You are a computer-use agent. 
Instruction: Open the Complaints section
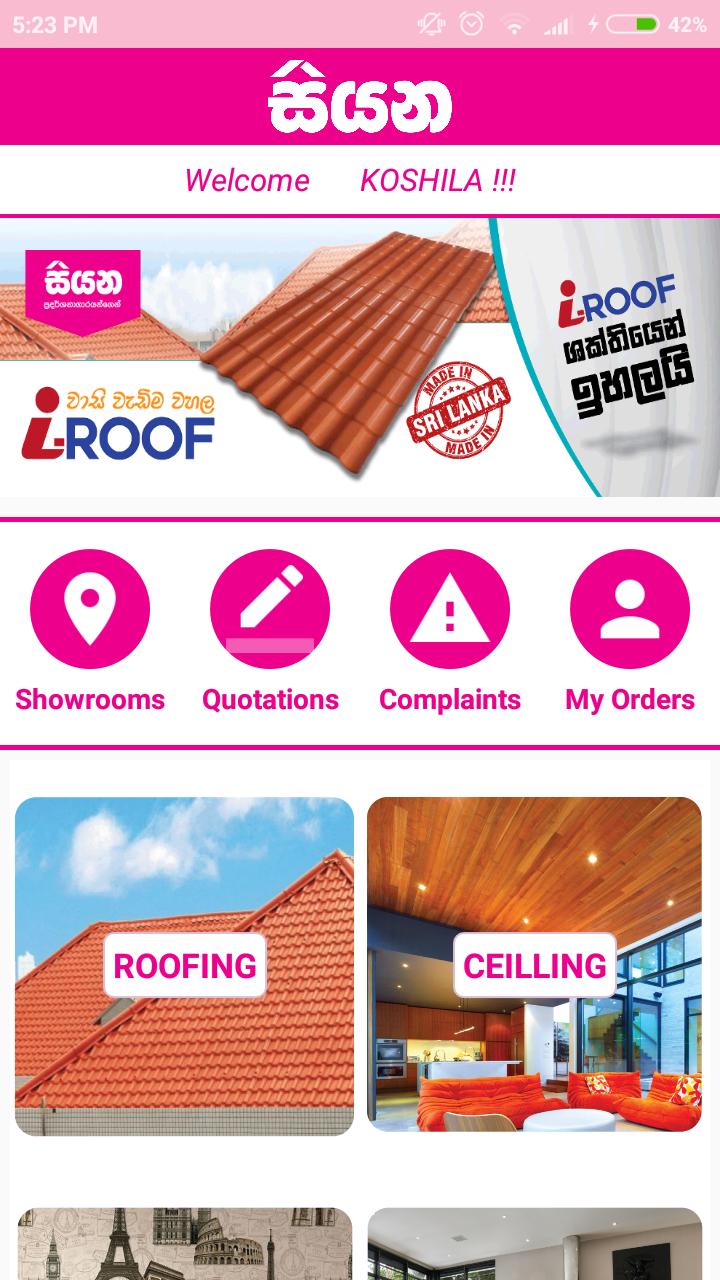click(x=450, y=609)
